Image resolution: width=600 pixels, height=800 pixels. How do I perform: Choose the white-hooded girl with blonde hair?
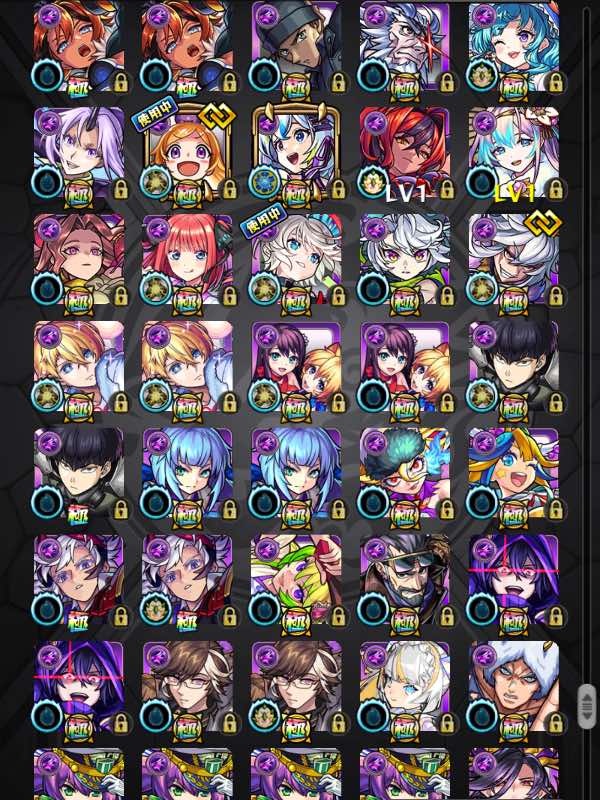(x=405, y=687)
